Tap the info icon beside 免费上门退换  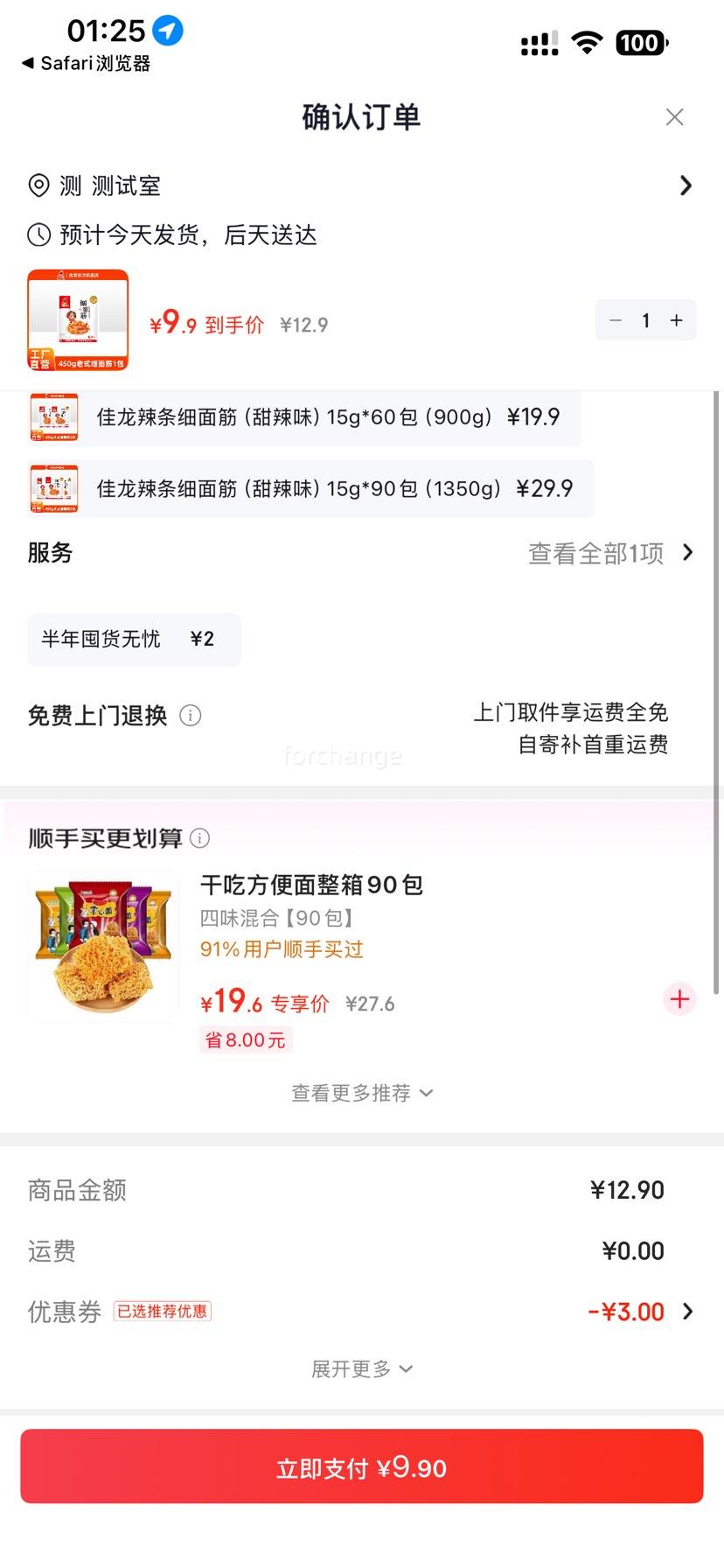pyautogui.click(x=191, y=716)
